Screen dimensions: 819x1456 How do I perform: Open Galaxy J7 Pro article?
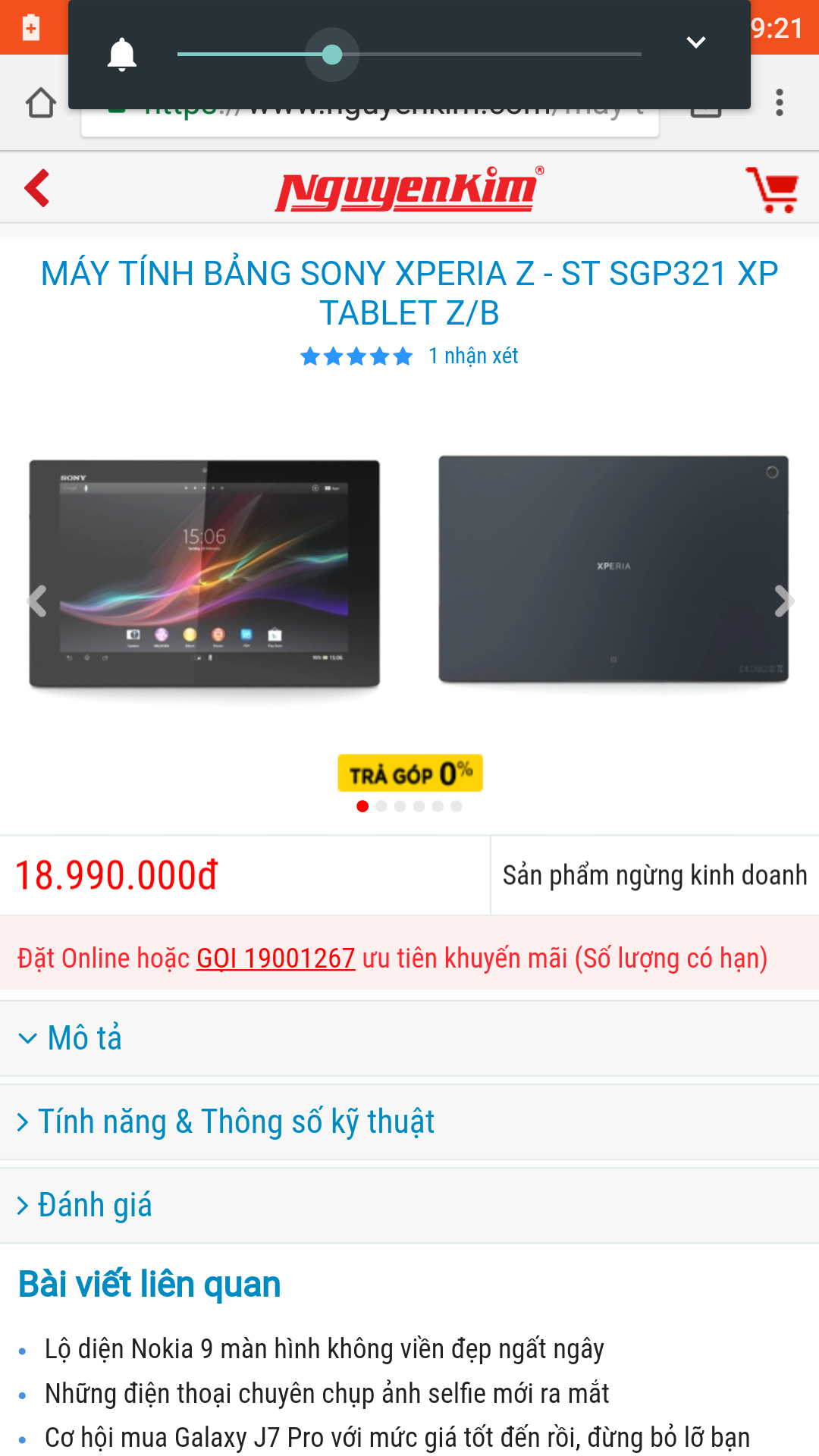(397, 1437)
